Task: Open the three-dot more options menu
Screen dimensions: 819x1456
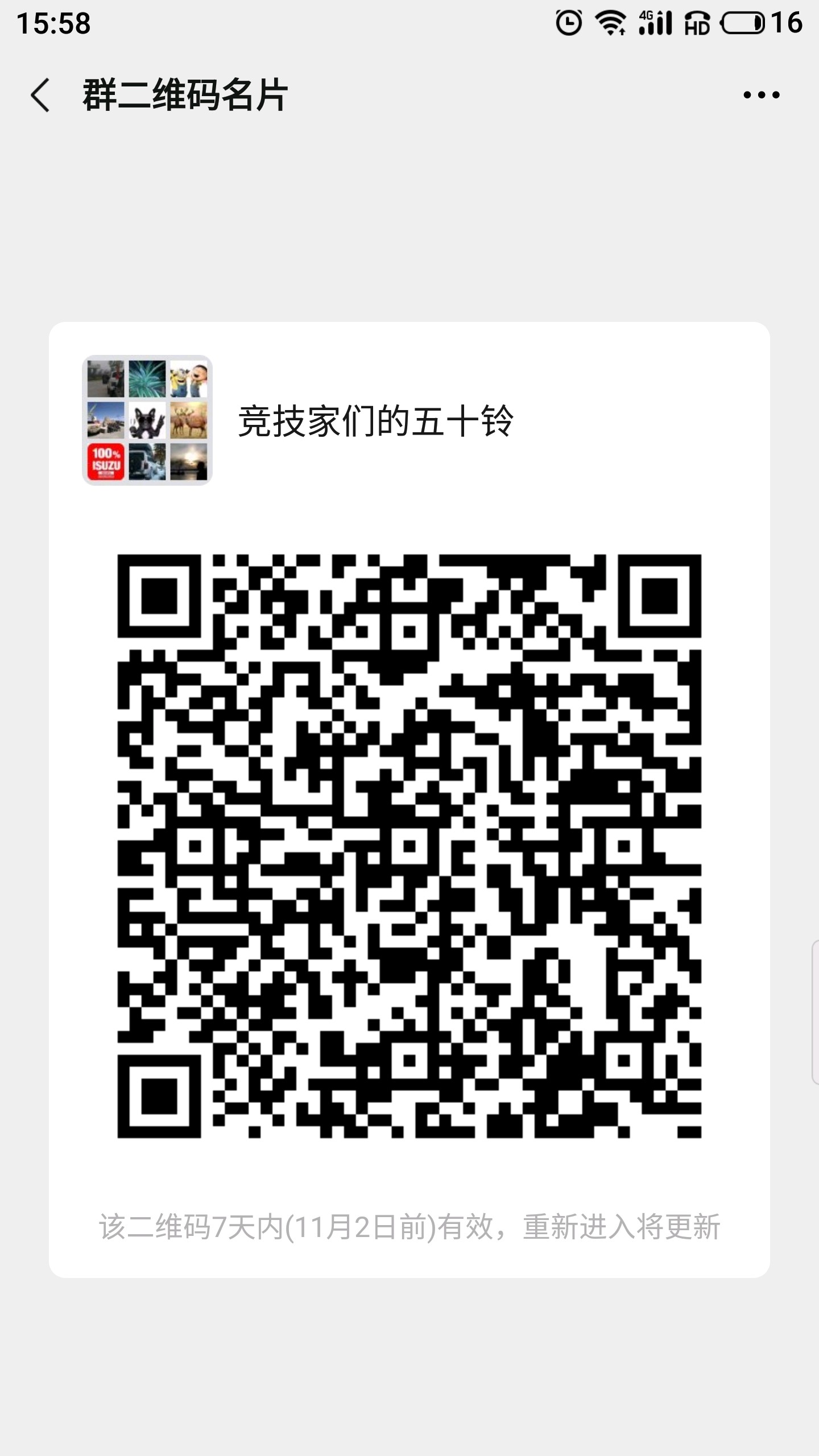Action: pos(761,95)
